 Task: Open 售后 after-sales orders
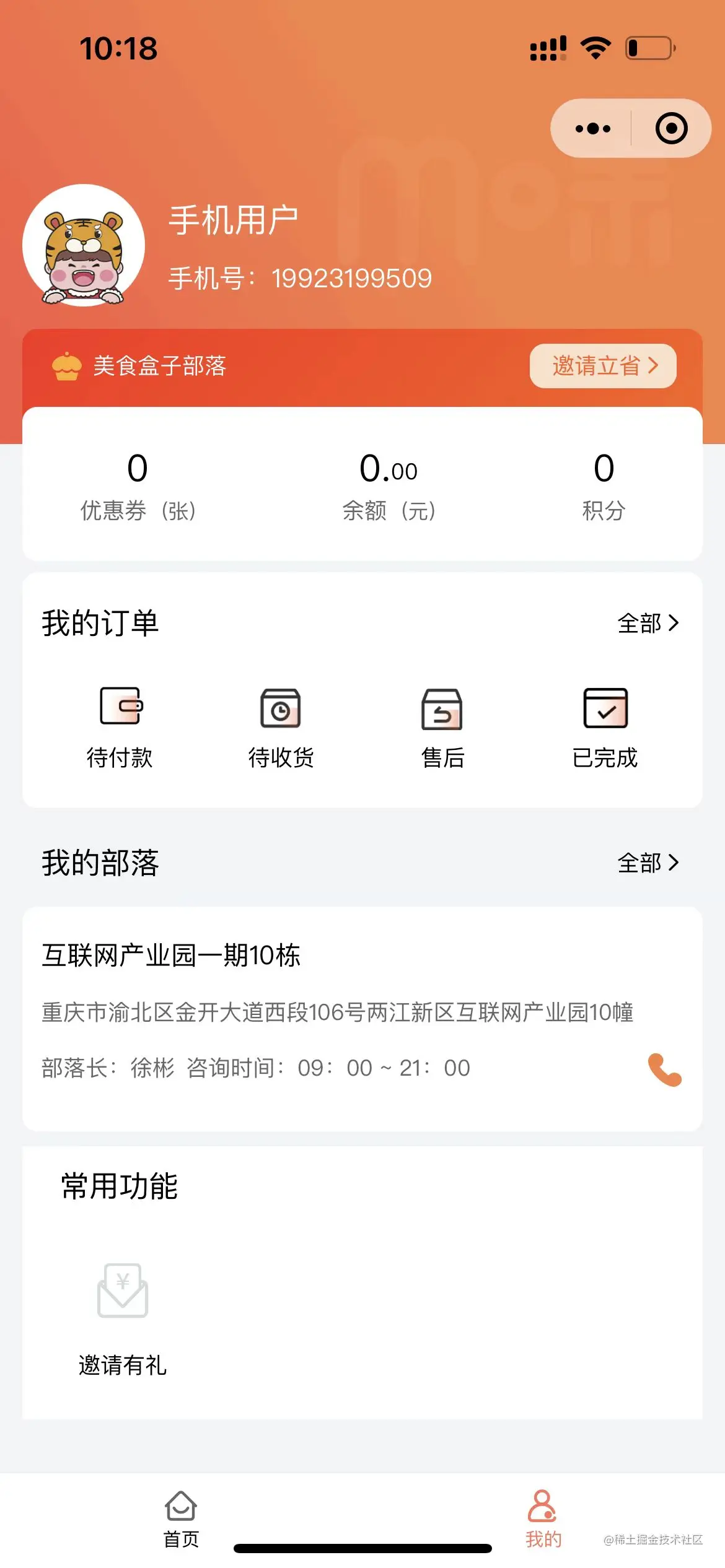442,726
